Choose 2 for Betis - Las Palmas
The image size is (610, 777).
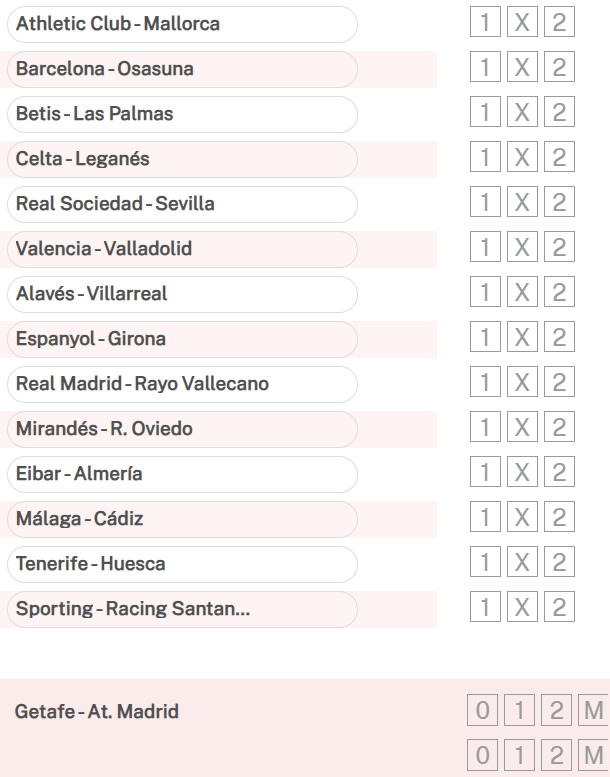point(560,114)
